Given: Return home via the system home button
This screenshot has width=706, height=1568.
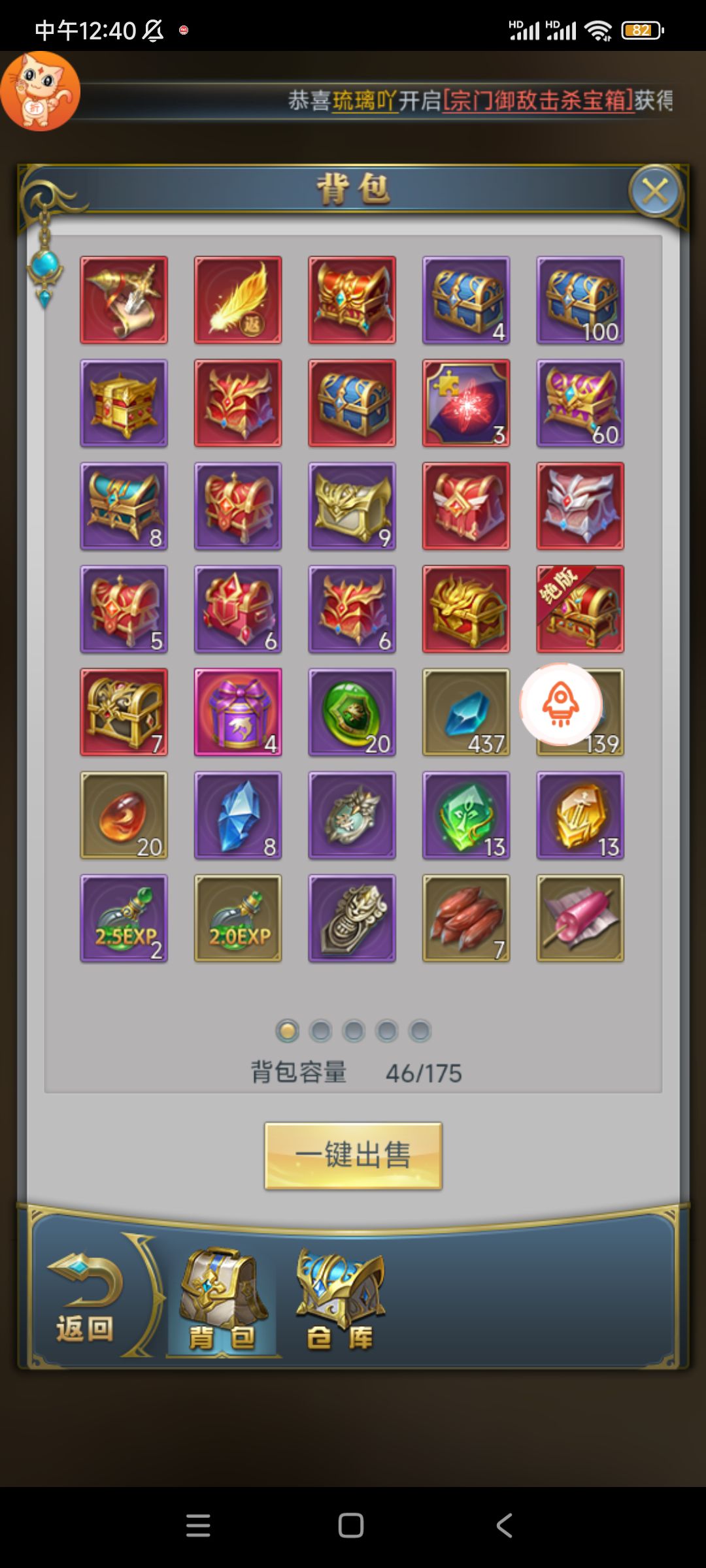Looking at the screenshot, I should coord(351,1526).
